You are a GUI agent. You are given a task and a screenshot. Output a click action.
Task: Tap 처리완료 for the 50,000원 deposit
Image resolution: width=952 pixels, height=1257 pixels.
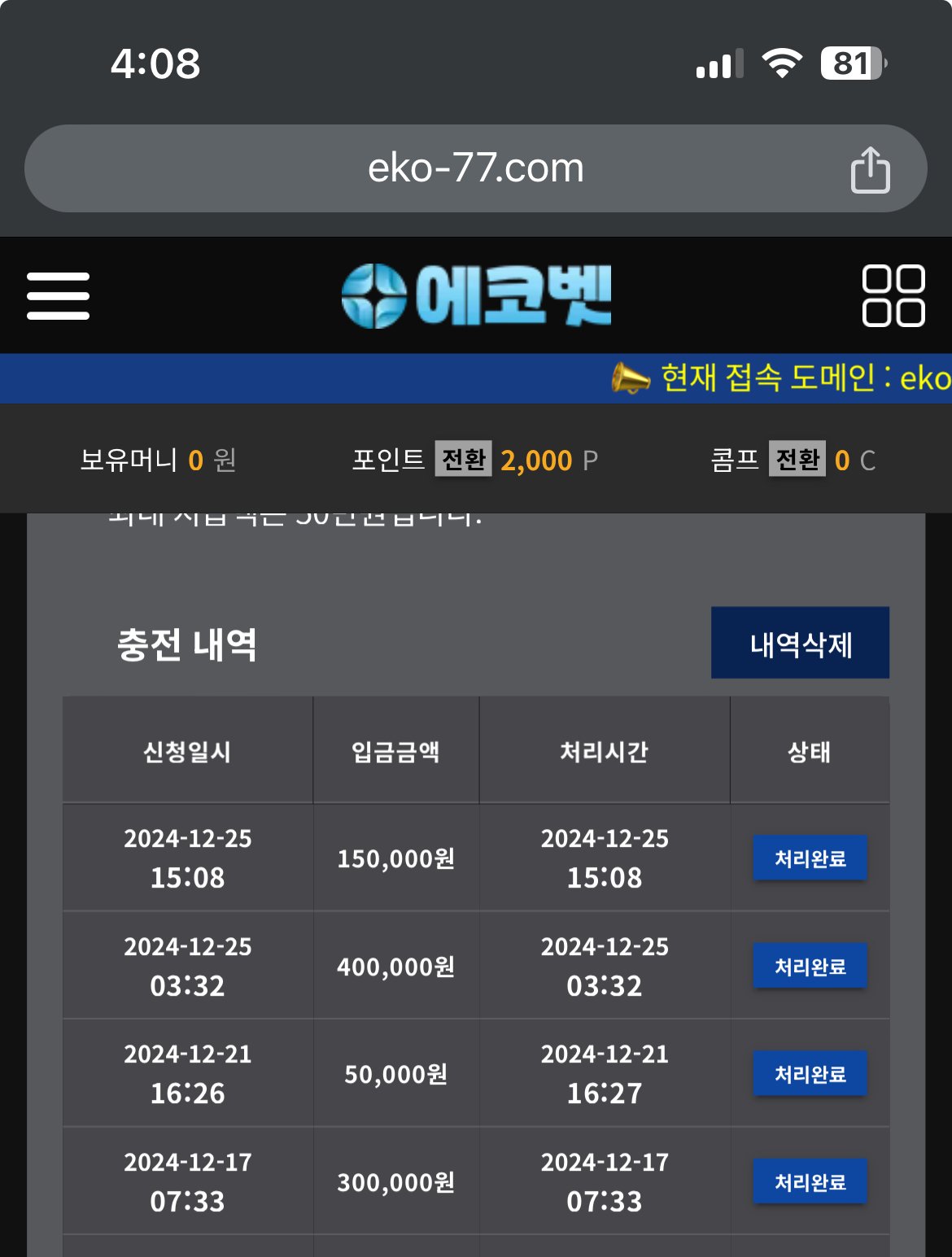pyautogui.click(x=810, y=1074)
